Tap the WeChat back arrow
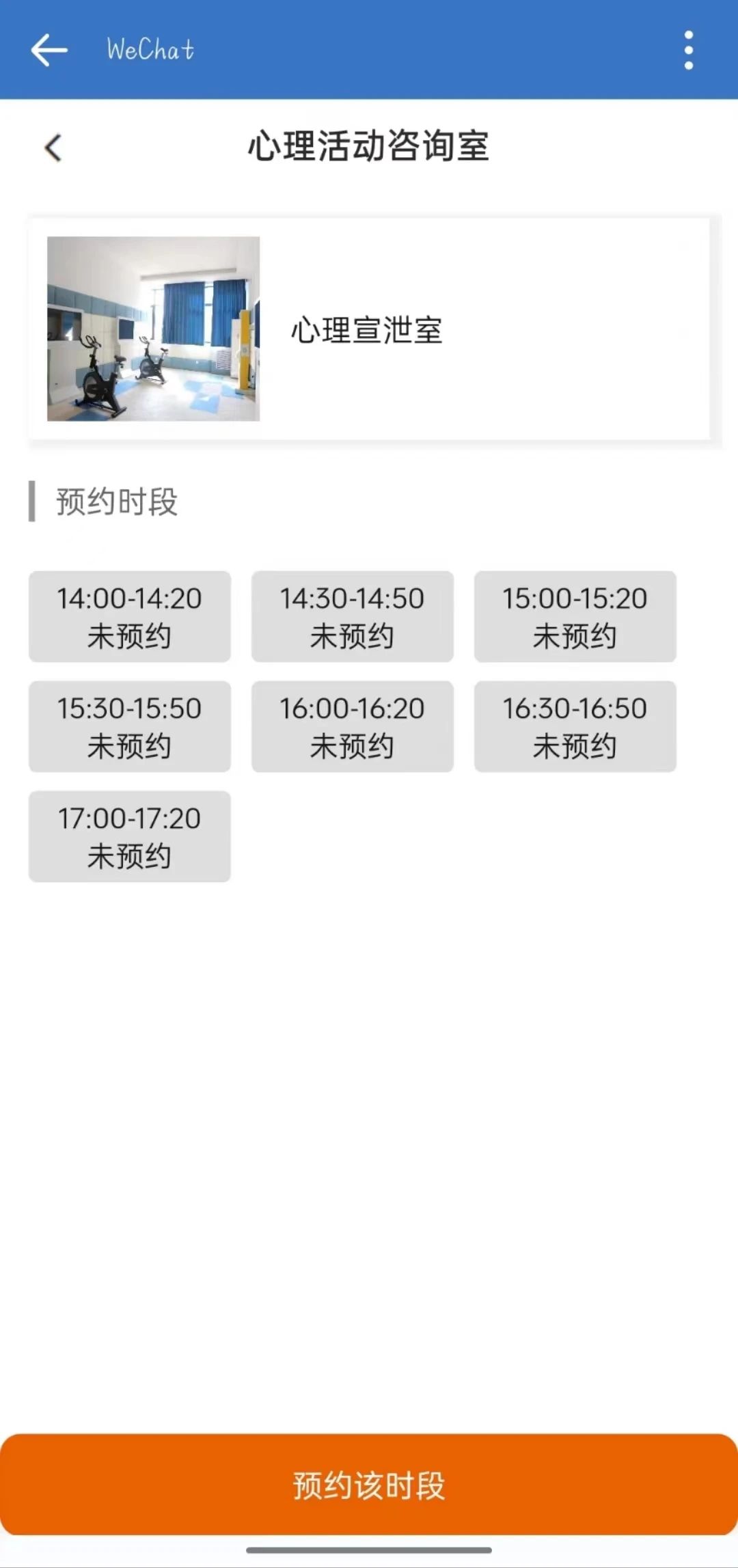 coord(49,50)
